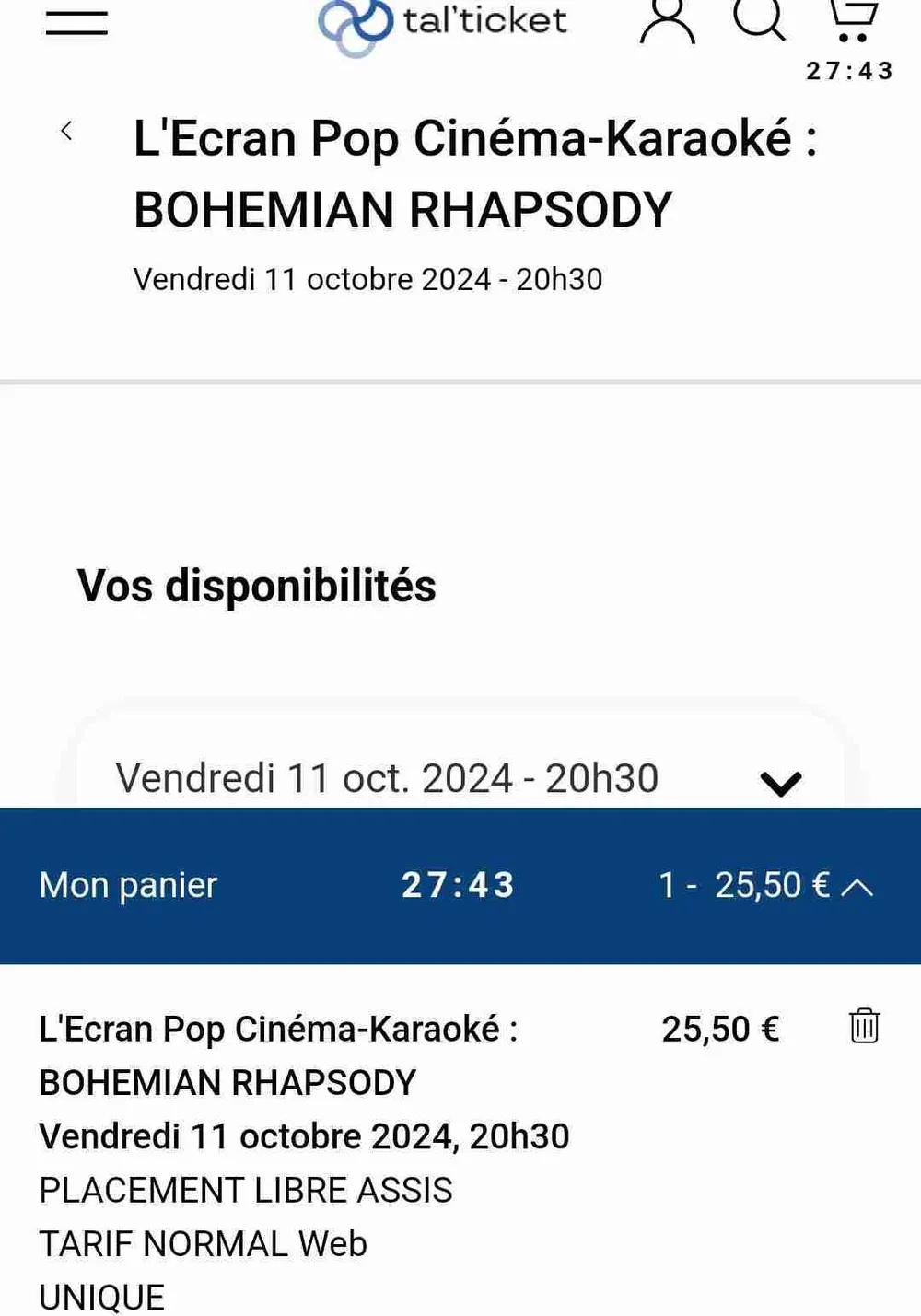The image size is (921, 1316).
Task: Delete Bohemian Rhapsody ticket from cart
Action: click(864, 1026)
